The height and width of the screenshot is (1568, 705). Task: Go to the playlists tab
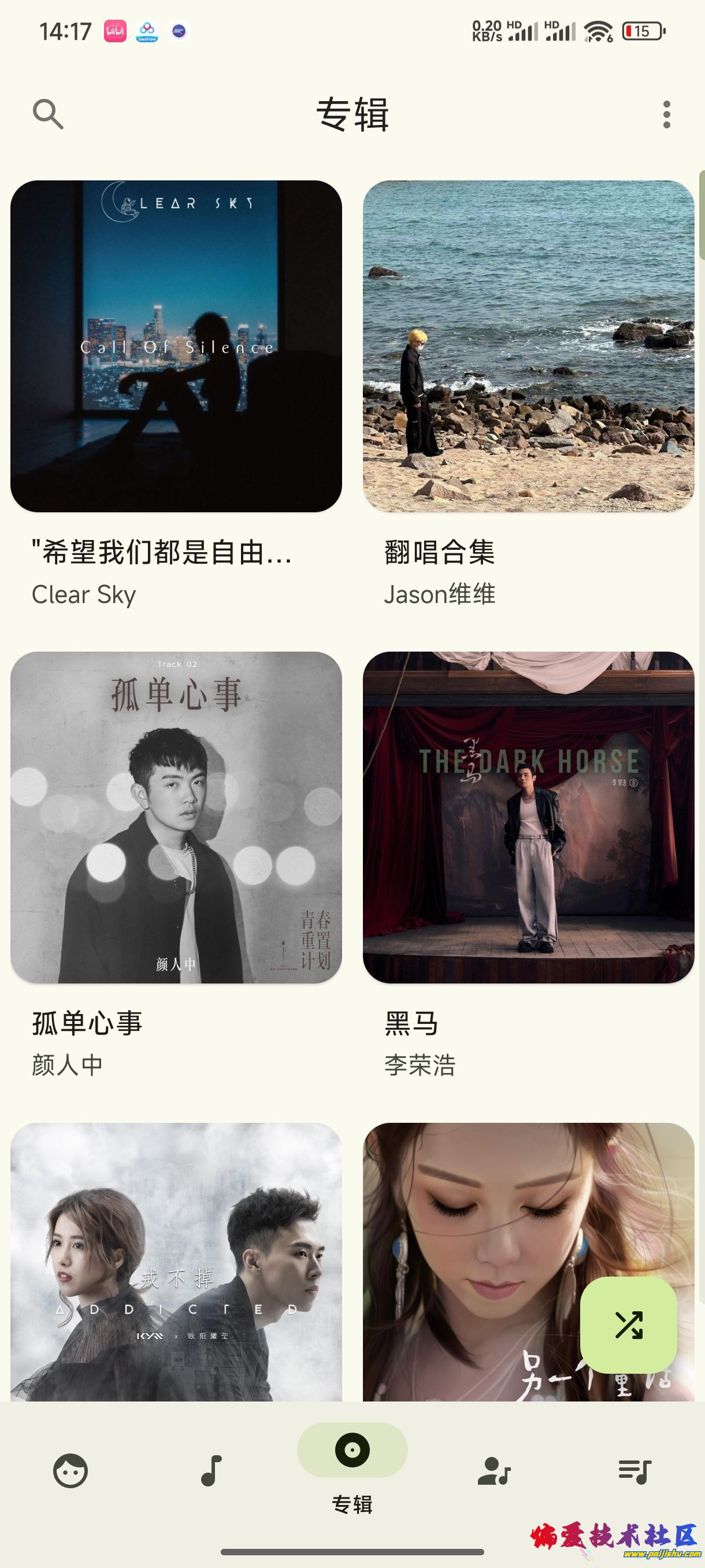634,1471
